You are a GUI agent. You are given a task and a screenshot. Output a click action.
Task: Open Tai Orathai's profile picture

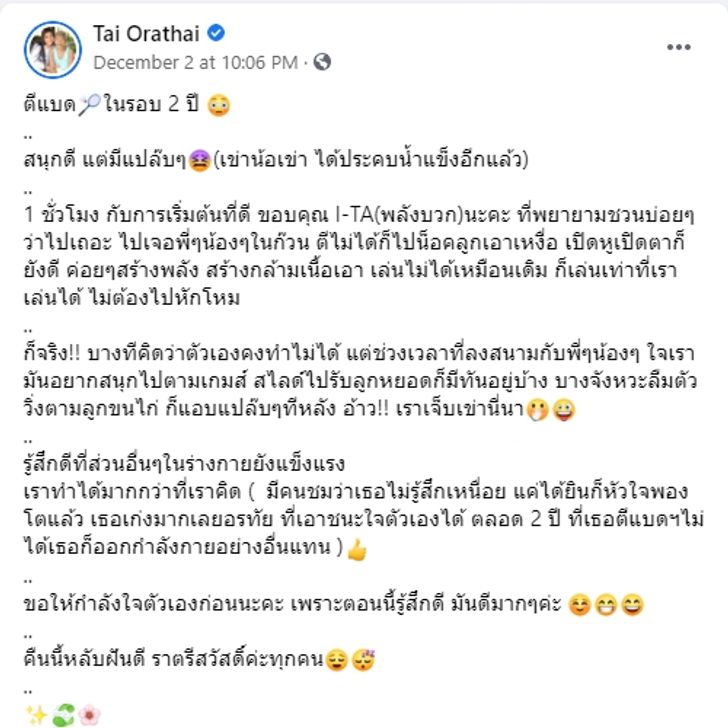[52, 49]
